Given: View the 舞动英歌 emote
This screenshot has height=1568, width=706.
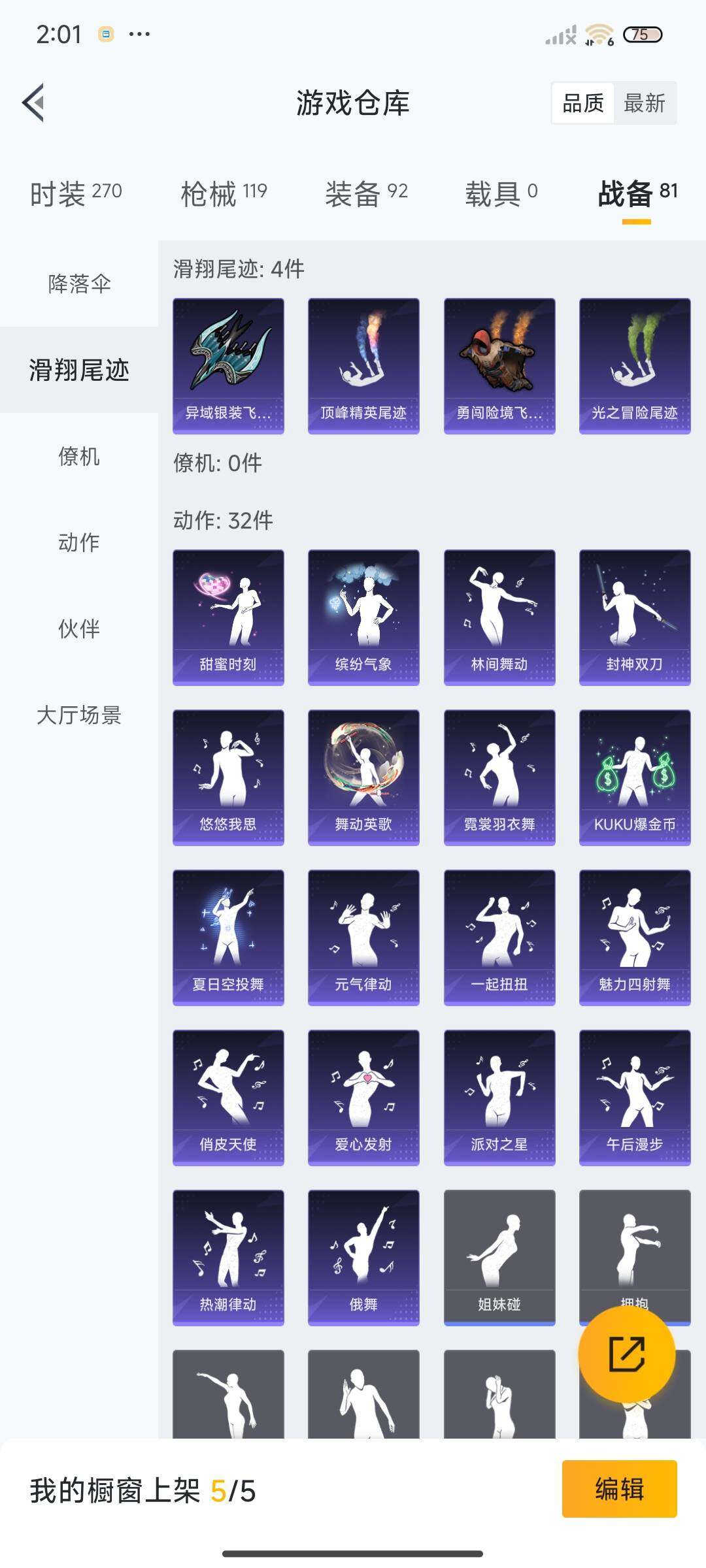Looking at the screenshot, I should [363, 777].
